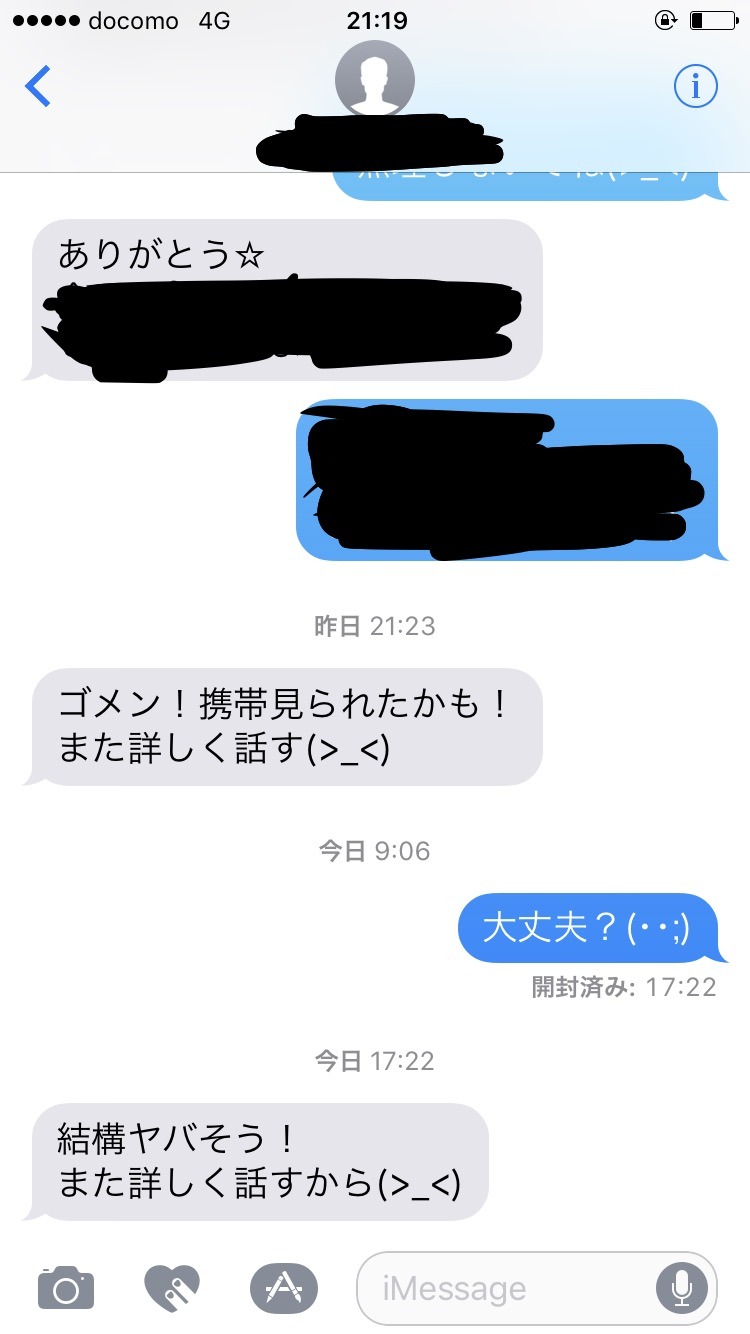Open the camera to attach a photo
Viewport: 750px width, 1334px height.
66,1287
